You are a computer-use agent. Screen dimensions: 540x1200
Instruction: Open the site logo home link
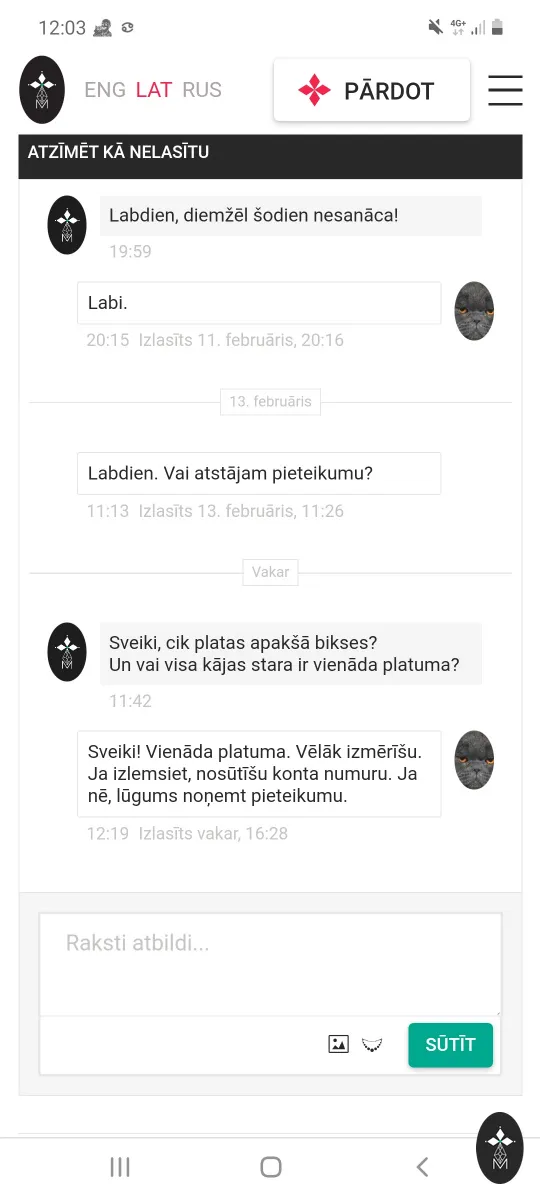point(42,90)
